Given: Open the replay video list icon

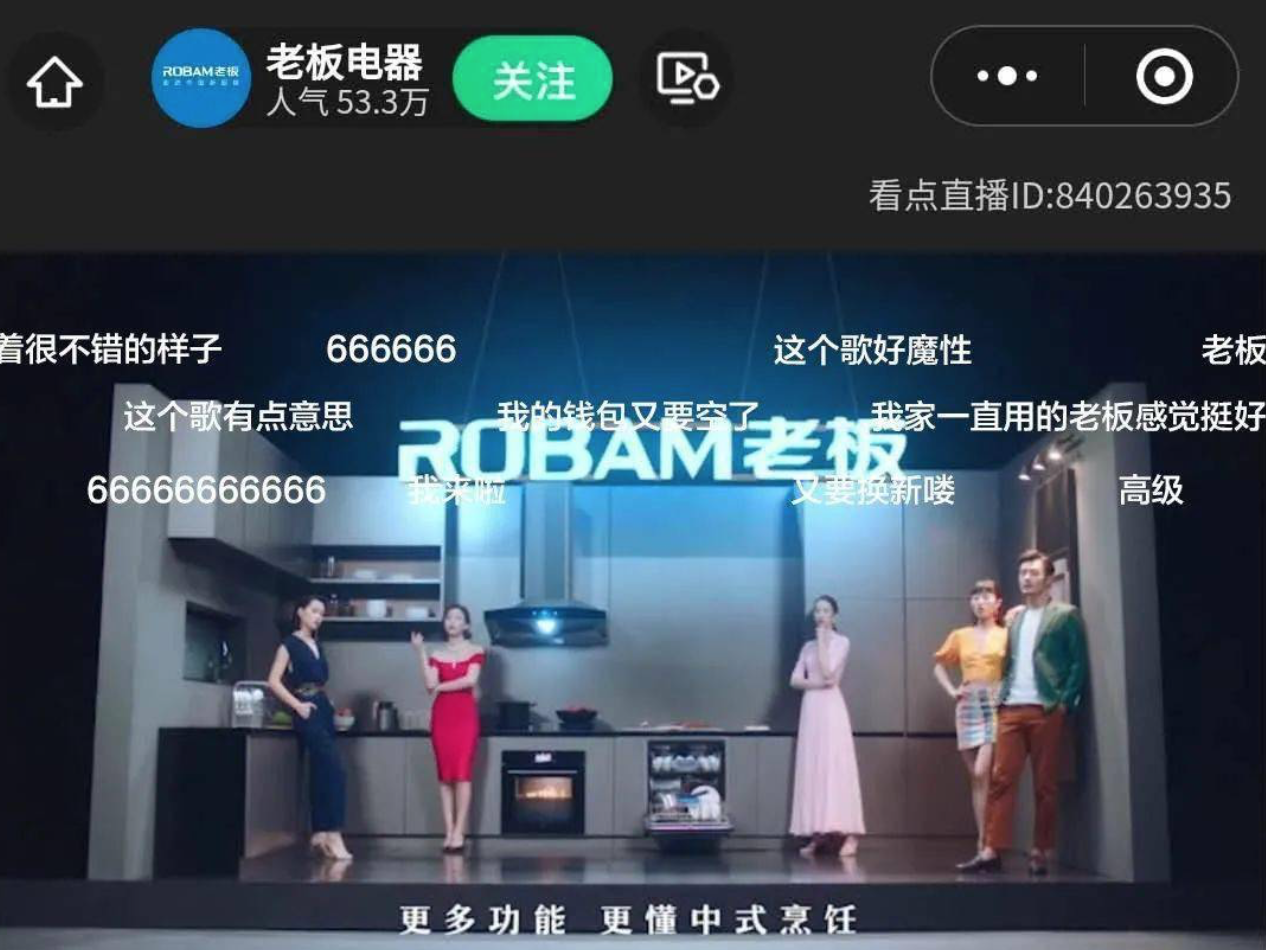Looking at the screenshot, I should [686, 79].
